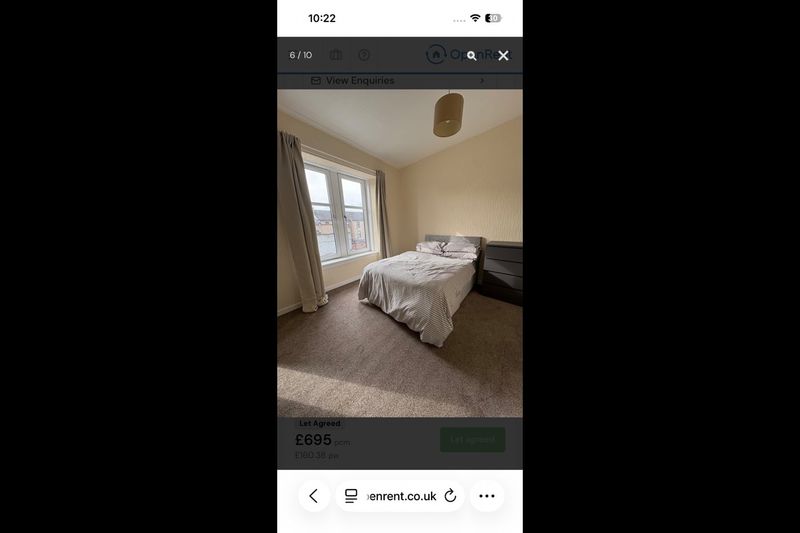800x533 pixels.
Task: Close the photo gallery overlay
Action: 503,56
